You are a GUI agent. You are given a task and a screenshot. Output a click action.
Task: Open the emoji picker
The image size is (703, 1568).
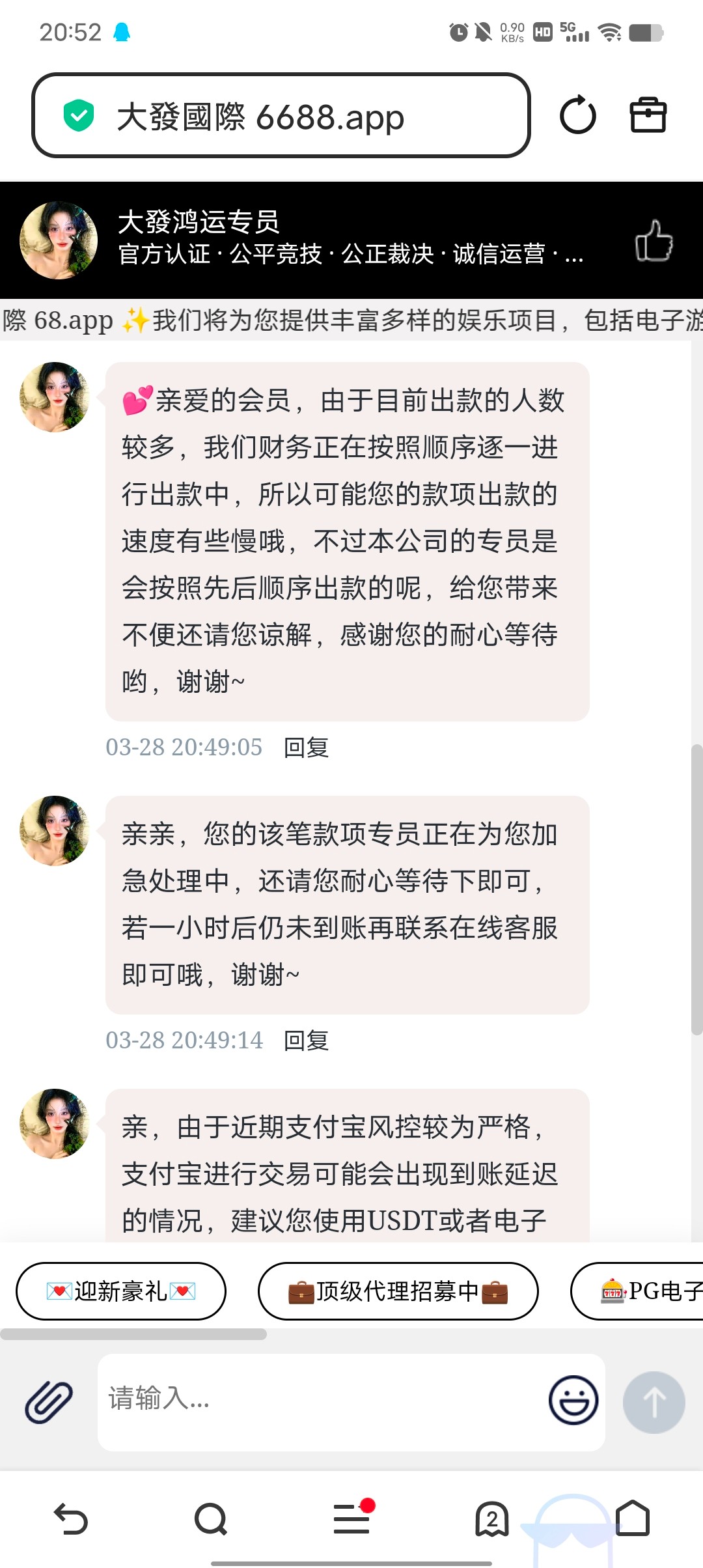573,1400
